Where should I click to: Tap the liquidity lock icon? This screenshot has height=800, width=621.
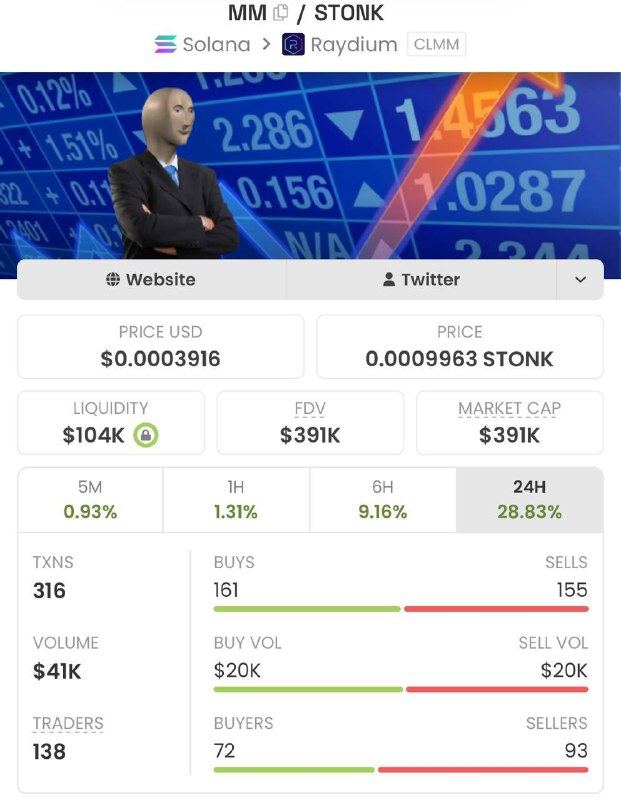click(x=146, y=435)
